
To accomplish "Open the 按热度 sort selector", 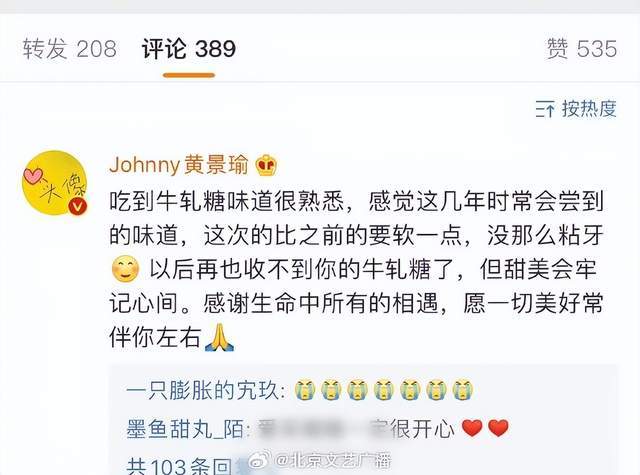I will (x=577, y=108).
